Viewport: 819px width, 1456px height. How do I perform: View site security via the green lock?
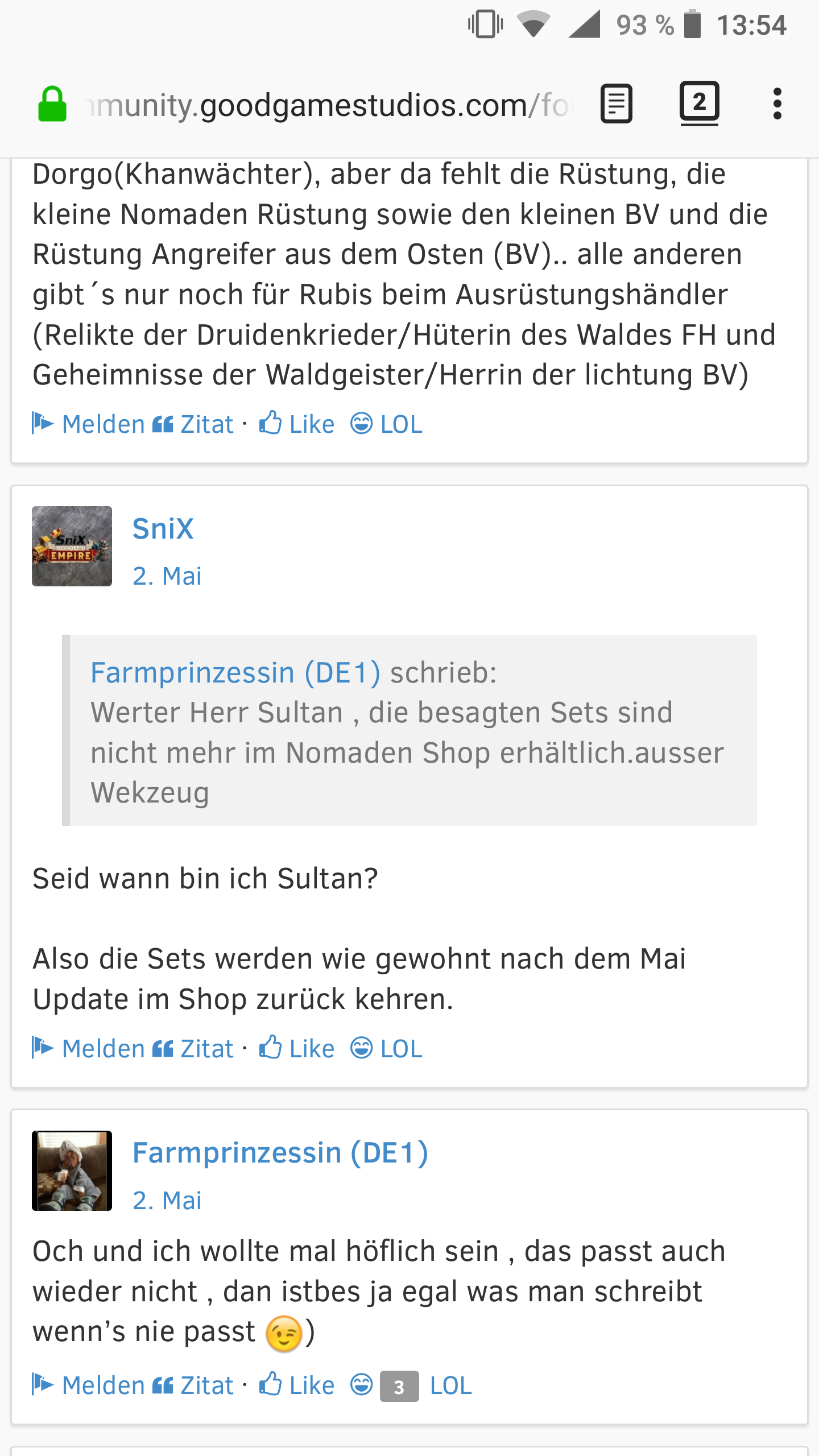(x=52, y=105)
